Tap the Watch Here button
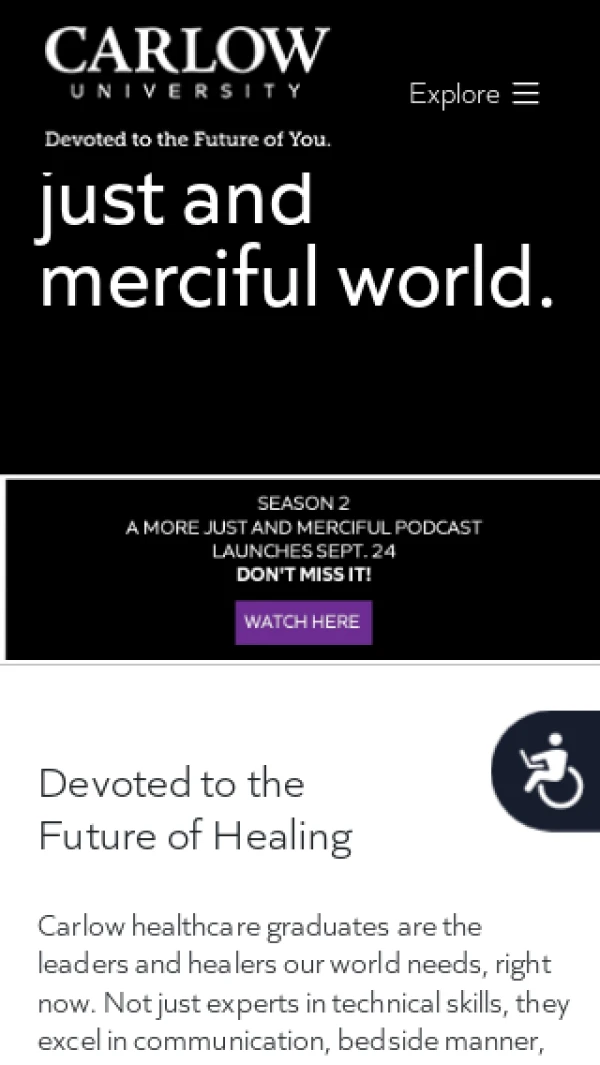Image resolution: width=600 pixels, height=1065 pixels. tap(303, 622)
